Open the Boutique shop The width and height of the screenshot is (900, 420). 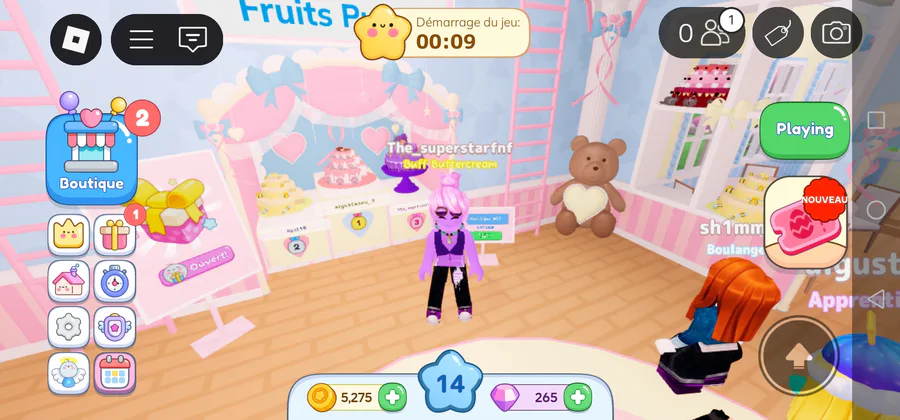click(x=91, y=155)
